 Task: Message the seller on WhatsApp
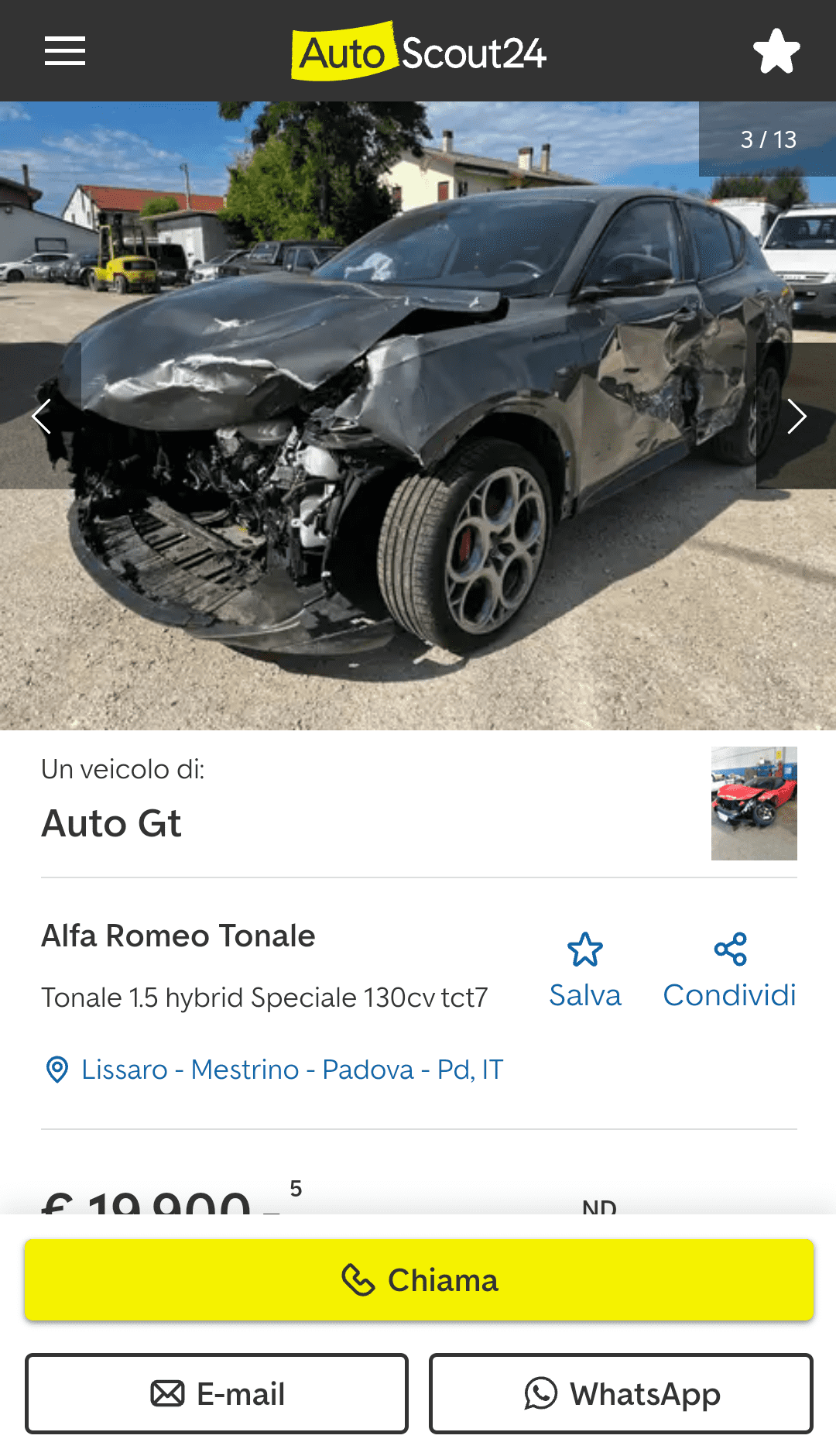621,1393
